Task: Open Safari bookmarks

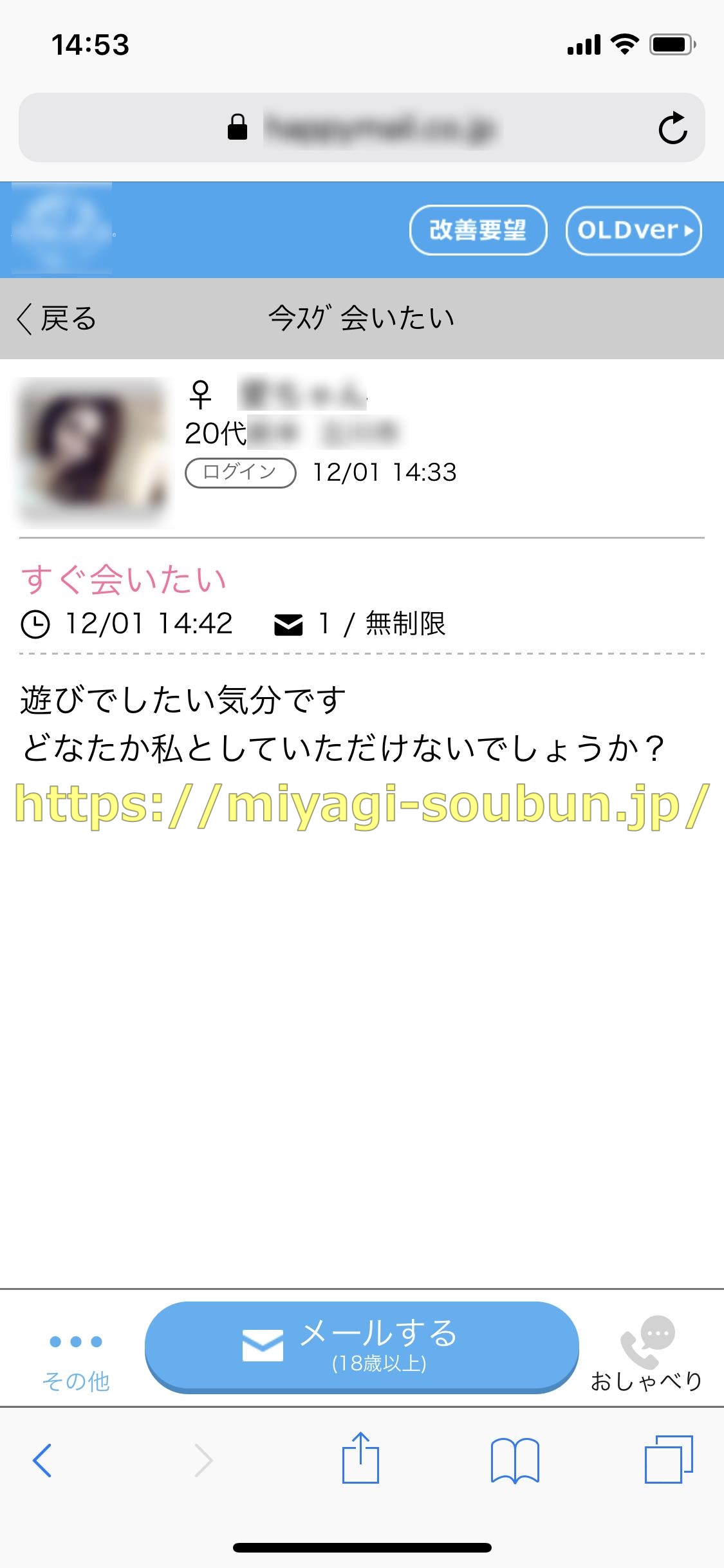Action: (515, 1460)
